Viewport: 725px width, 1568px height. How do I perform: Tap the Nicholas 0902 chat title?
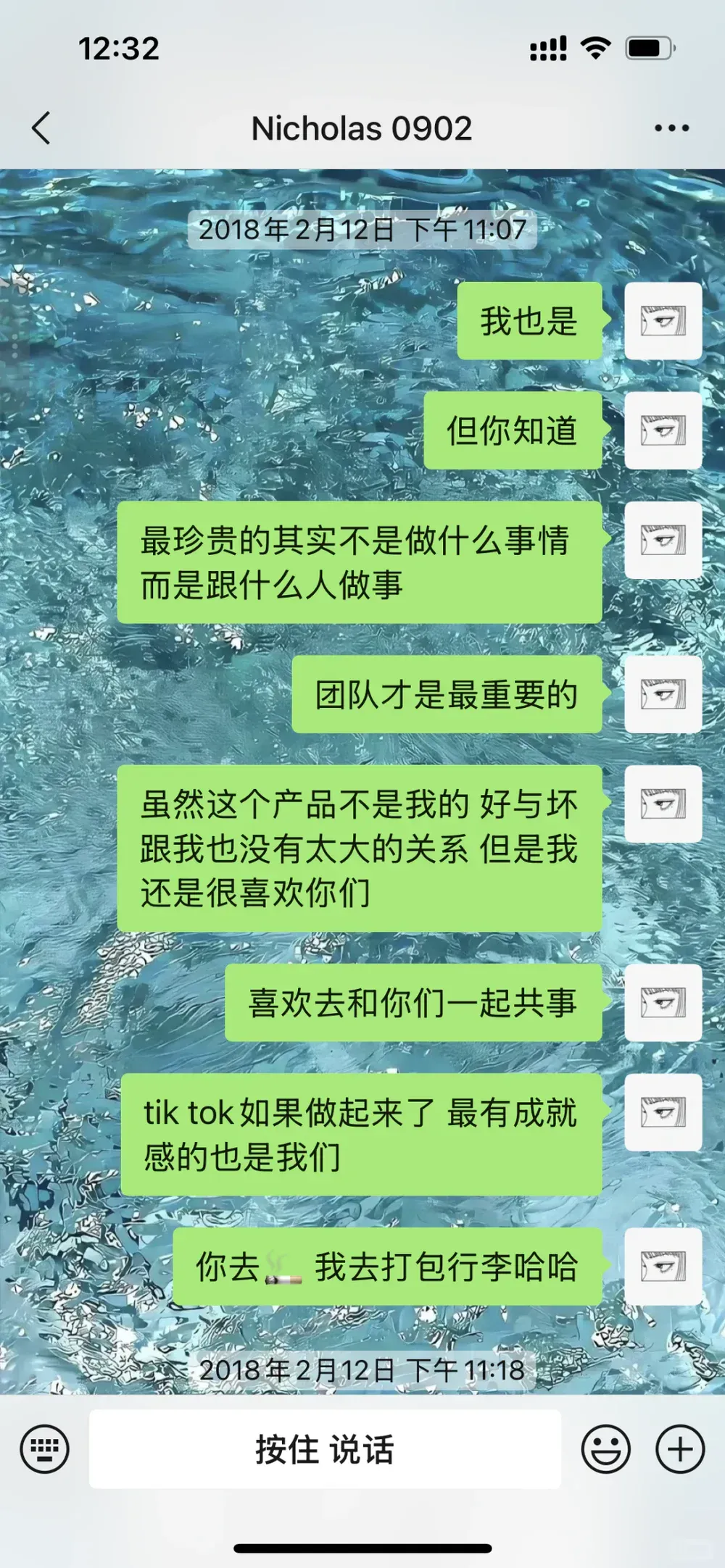(x=362, y=127)
